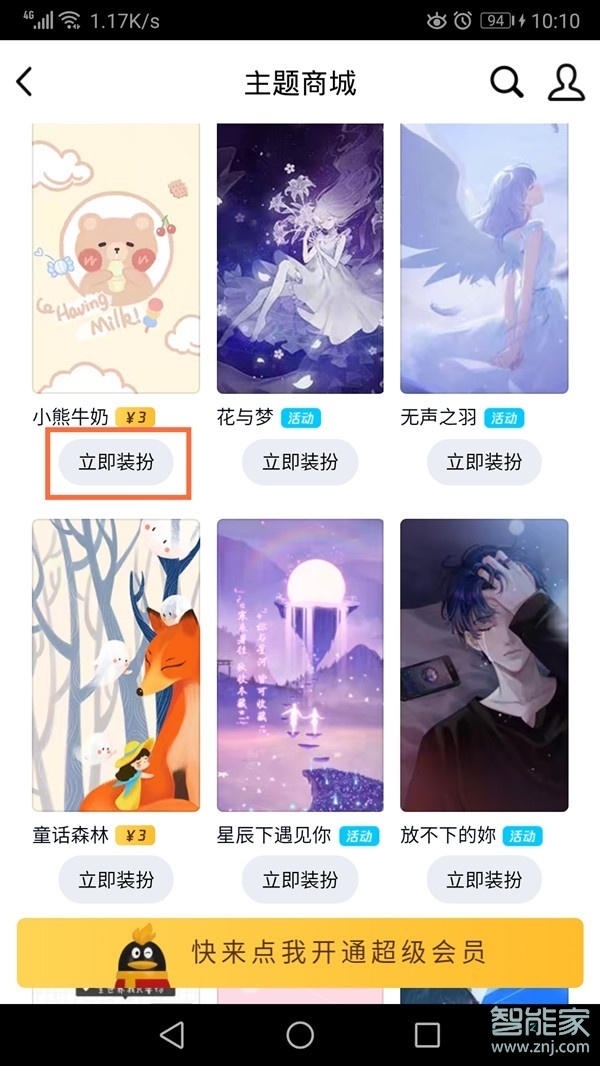The image size is (600, 1066).
Task: Open the 快来点我开通超级会员 banner
Action: point(300,952)
